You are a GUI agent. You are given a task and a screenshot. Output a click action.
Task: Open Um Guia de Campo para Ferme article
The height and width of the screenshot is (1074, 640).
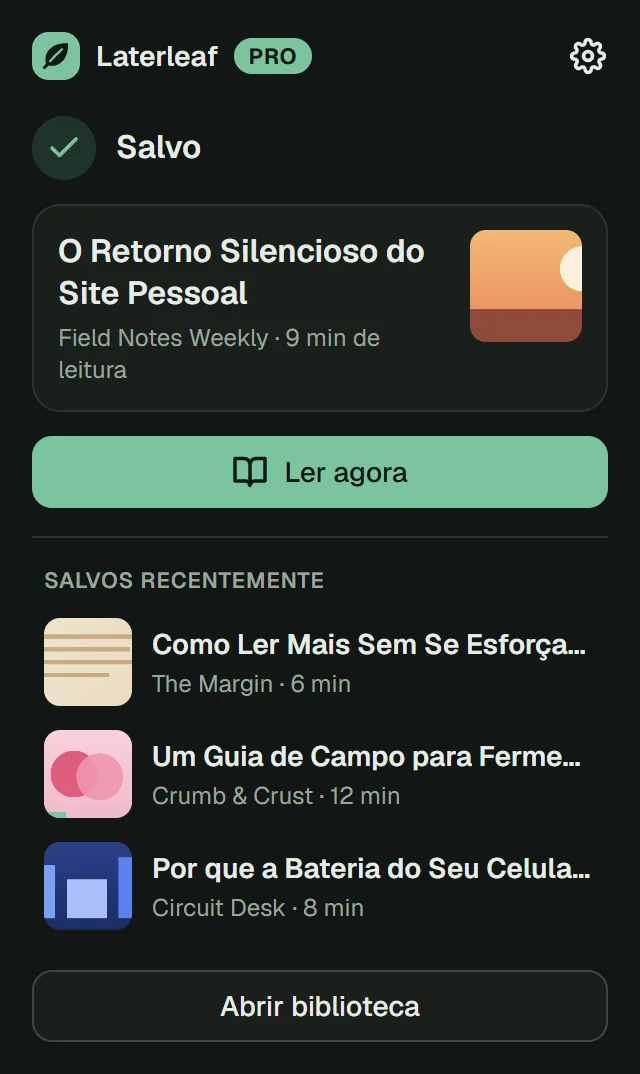click(x=320, y=774)
